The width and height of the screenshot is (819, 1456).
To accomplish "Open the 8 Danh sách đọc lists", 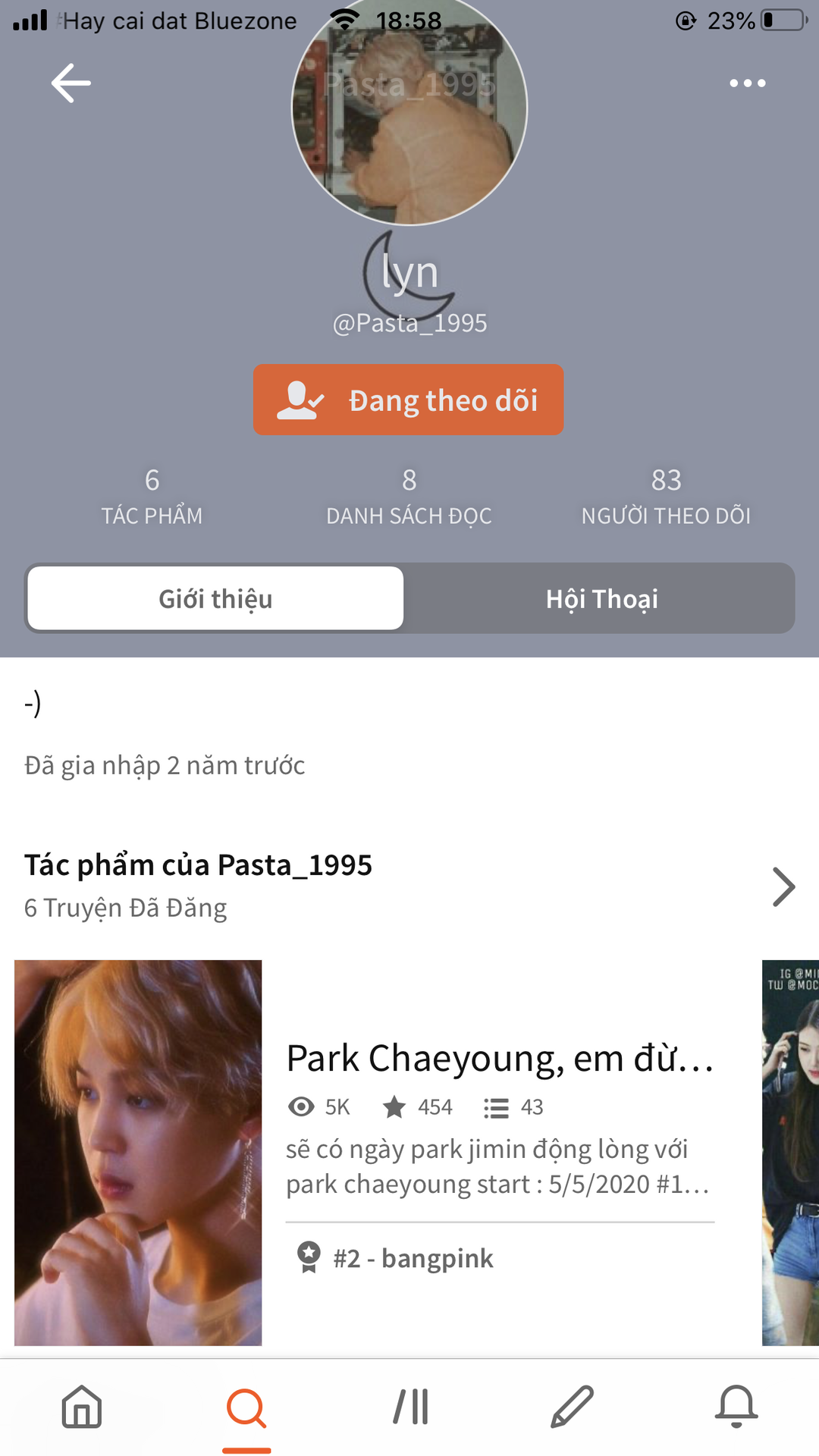I will pyautogui.click(x=409, y=497).
